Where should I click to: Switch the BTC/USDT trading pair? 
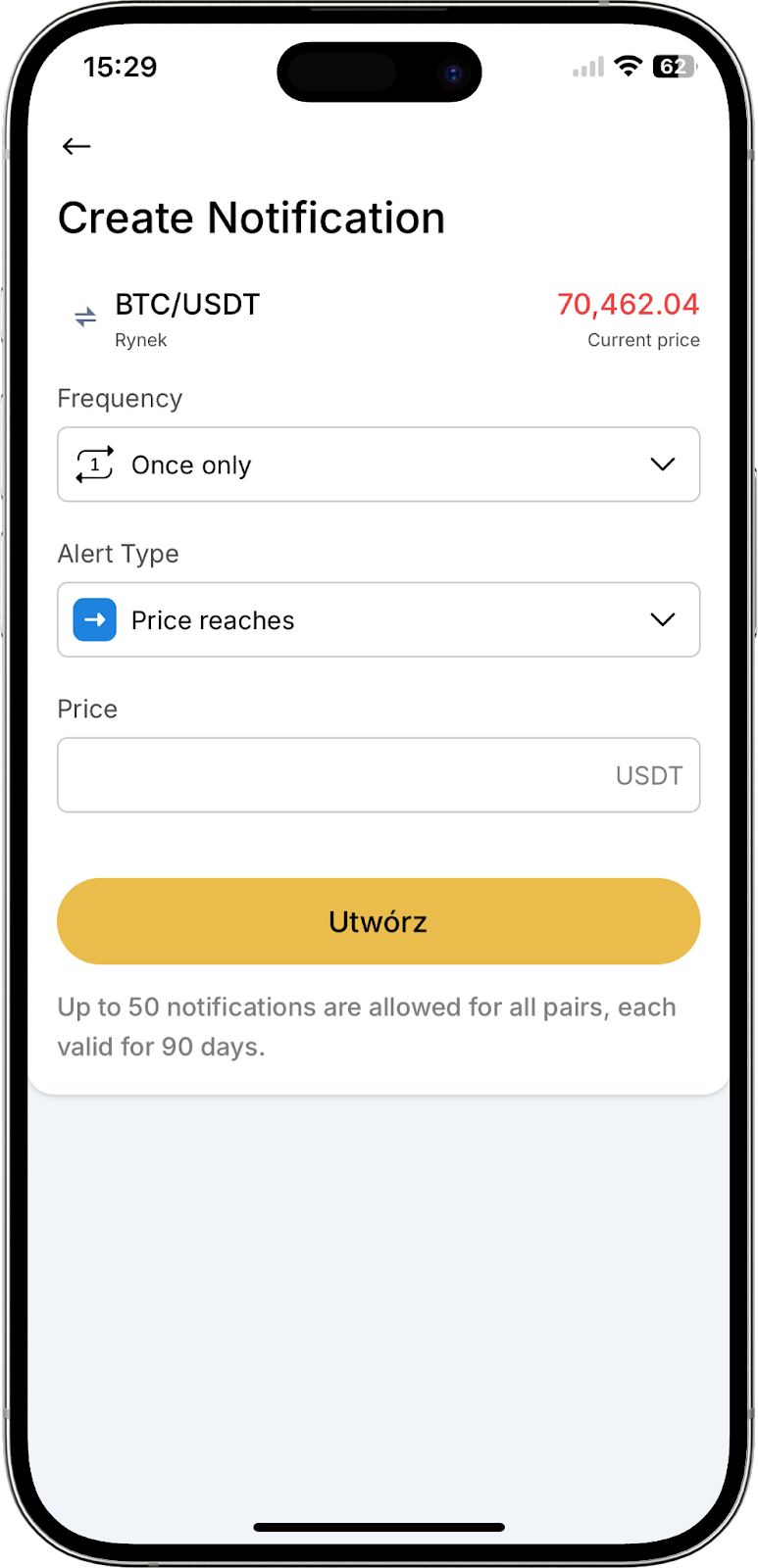[86, 317]
